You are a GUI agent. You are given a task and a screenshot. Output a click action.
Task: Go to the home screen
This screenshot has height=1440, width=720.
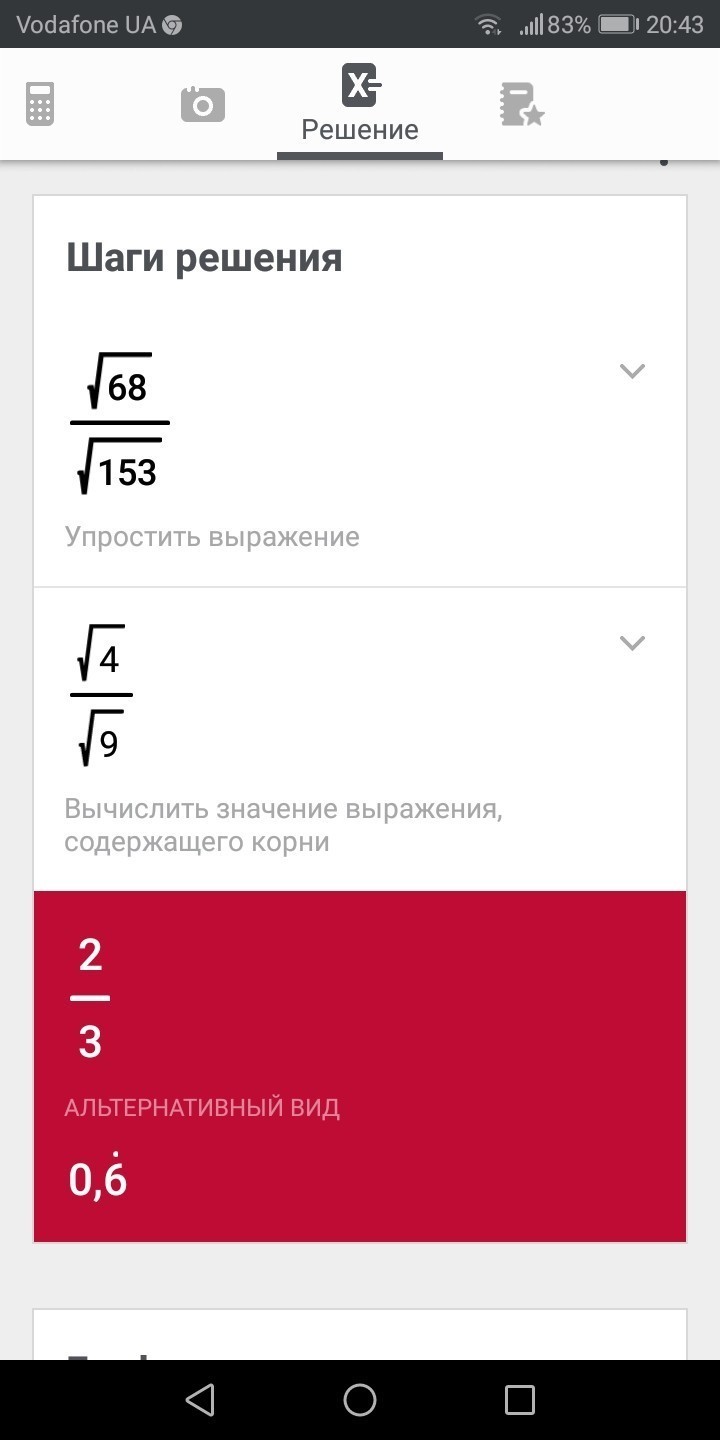pyautogui.click(x=360, y=1400)
